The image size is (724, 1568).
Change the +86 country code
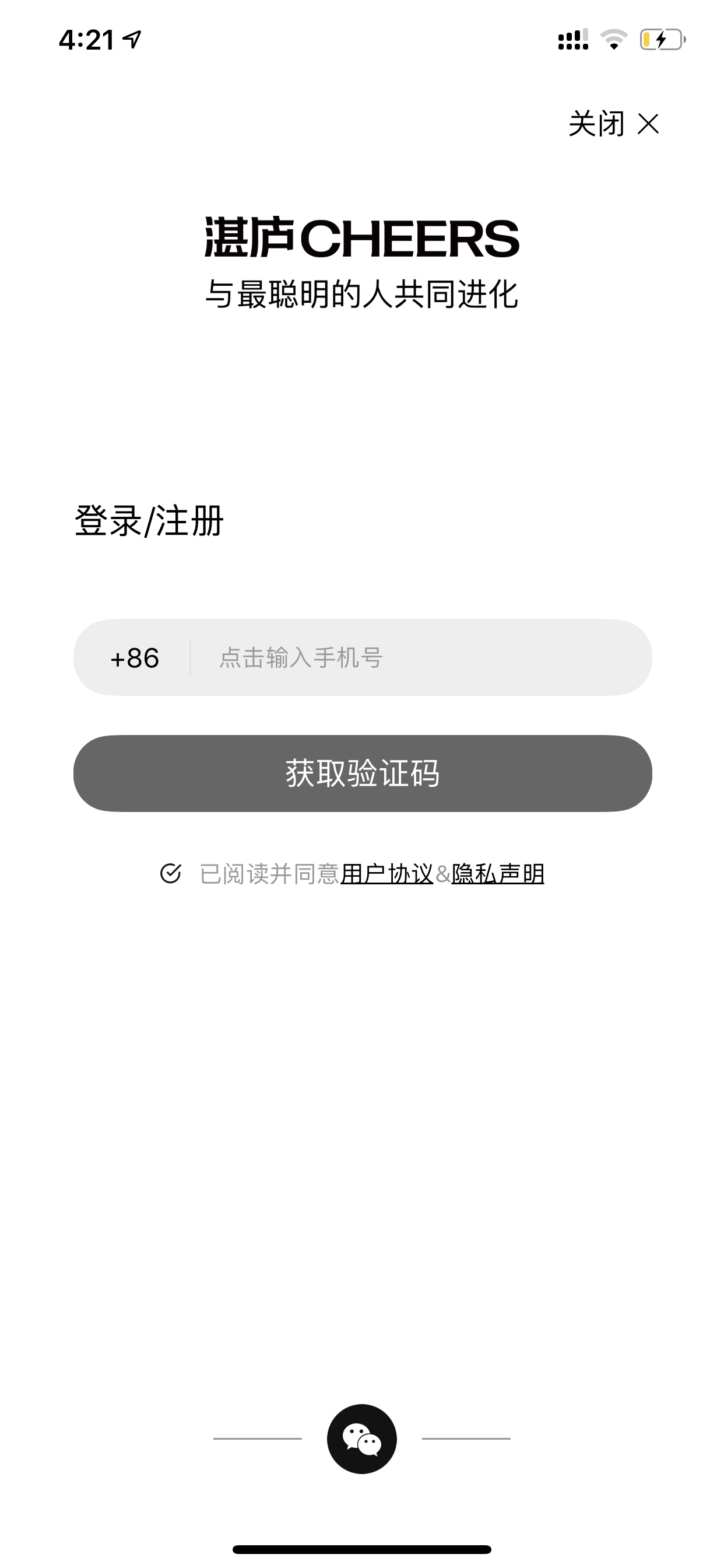pos(135,658)
